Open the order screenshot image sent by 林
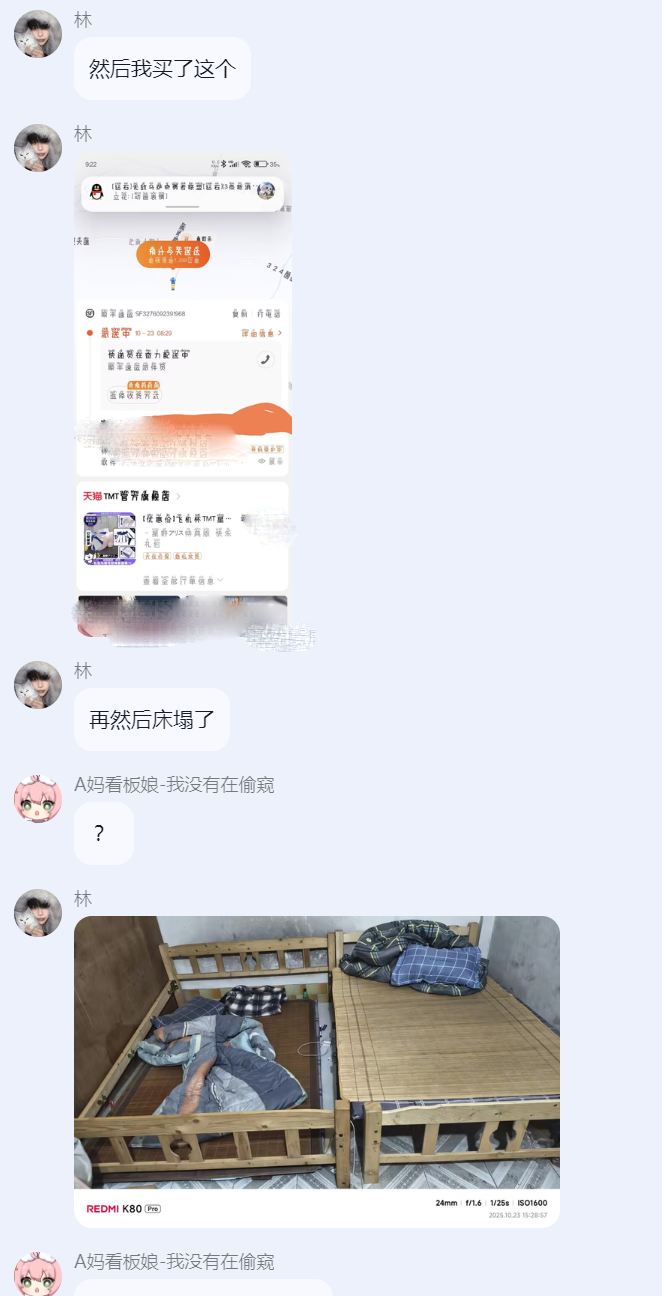Image resolution: width=662 pixels, height=1296 pixels. [x=182, y=395]
